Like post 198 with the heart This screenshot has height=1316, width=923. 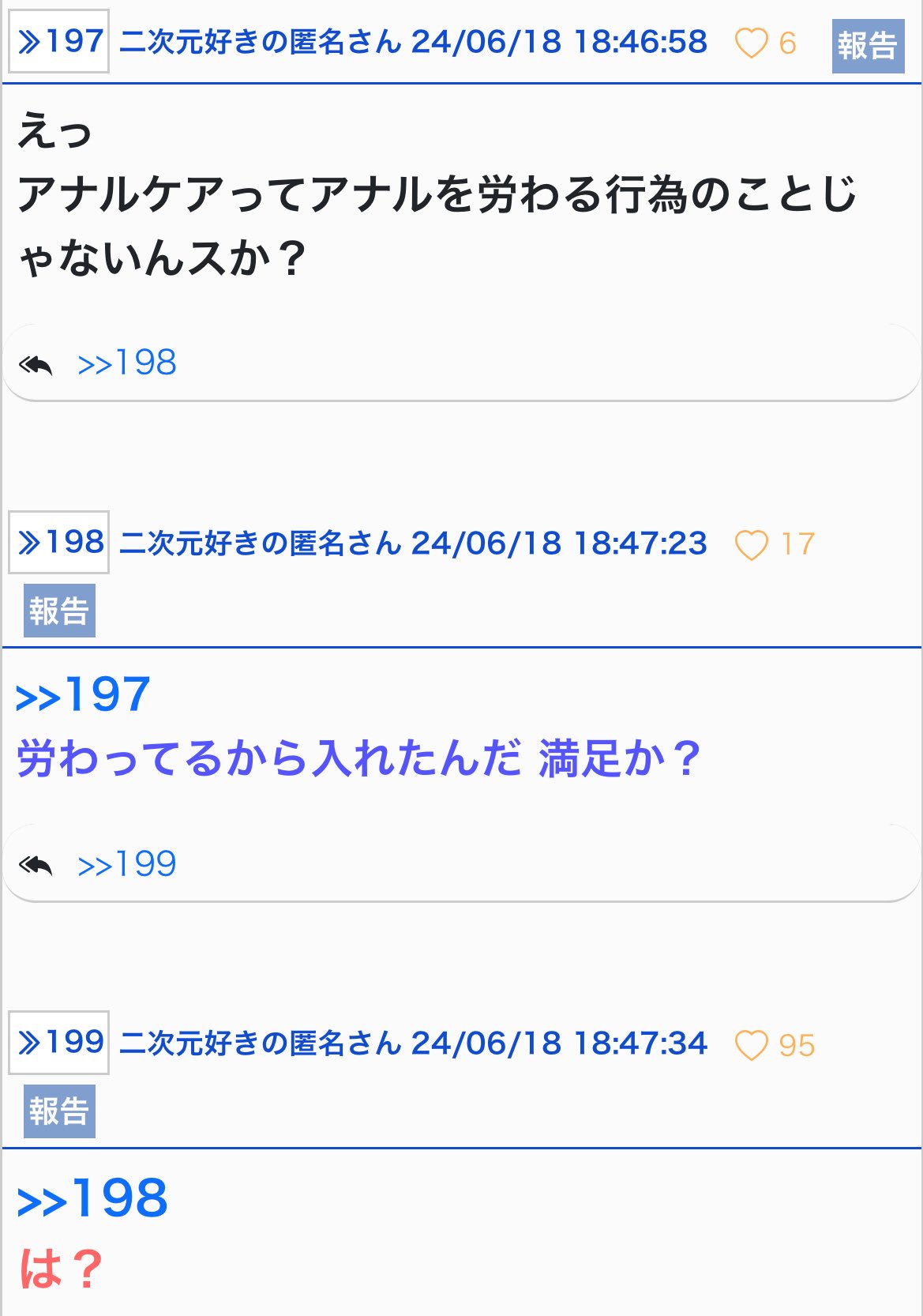[751, 544]
